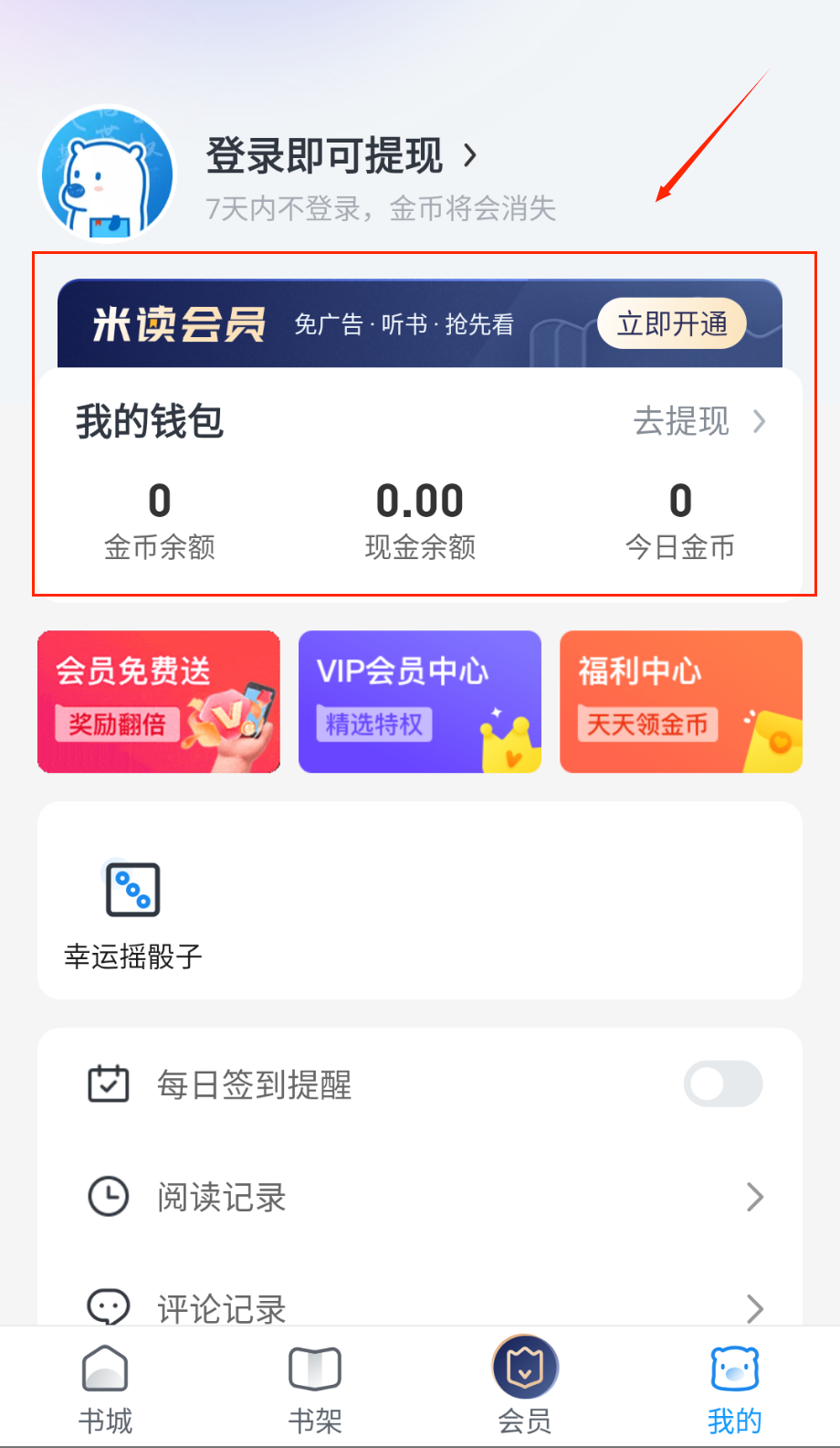Switch to the 书架 tab
The image size is (840, 1448).
click(x=315, y=1389)
